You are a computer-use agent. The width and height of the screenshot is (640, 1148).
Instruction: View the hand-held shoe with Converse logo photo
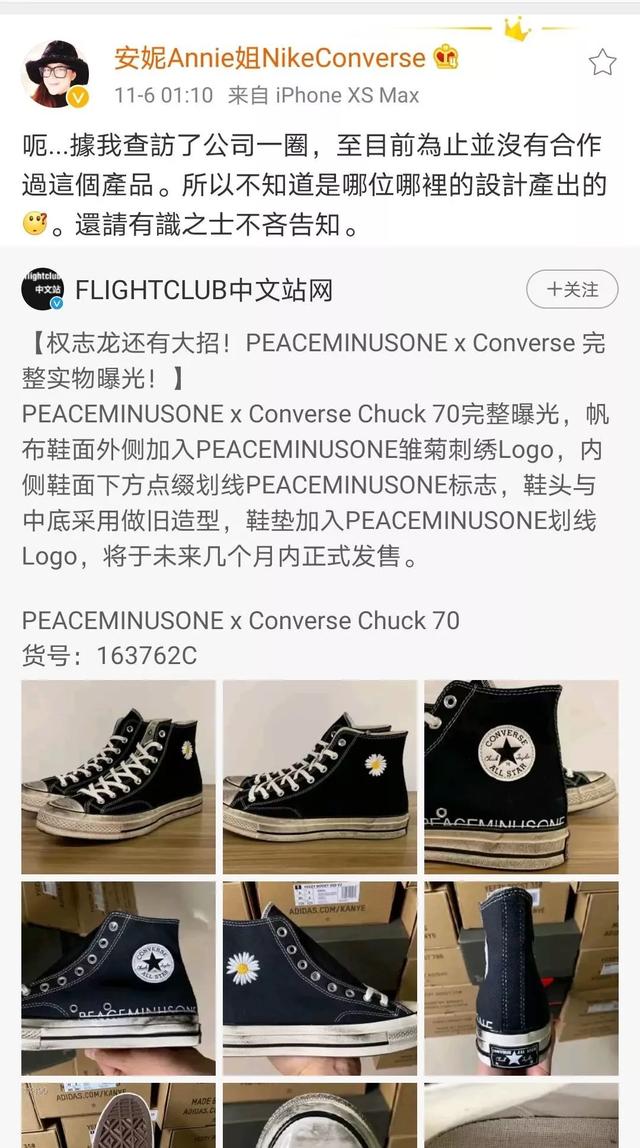pos(118,977)
